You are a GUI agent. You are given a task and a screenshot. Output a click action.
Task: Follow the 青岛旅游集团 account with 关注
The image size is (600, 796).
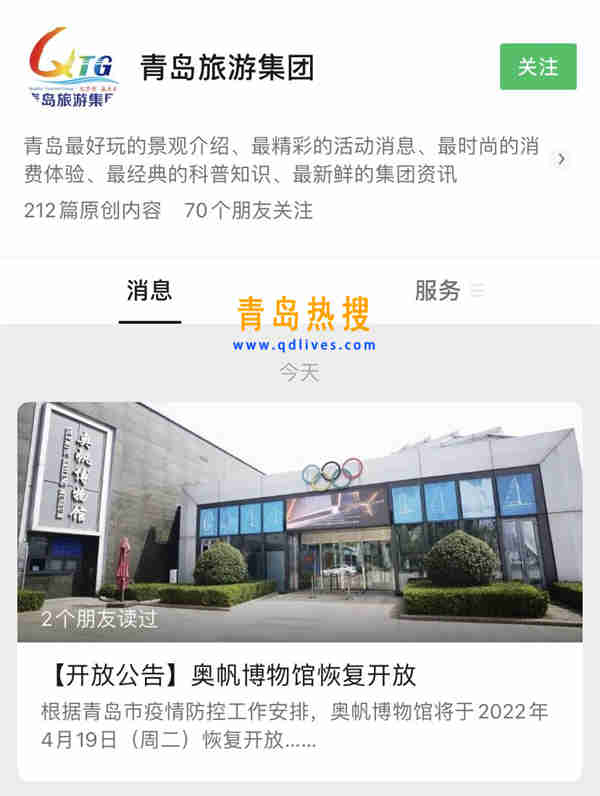[x=538, y=67]
